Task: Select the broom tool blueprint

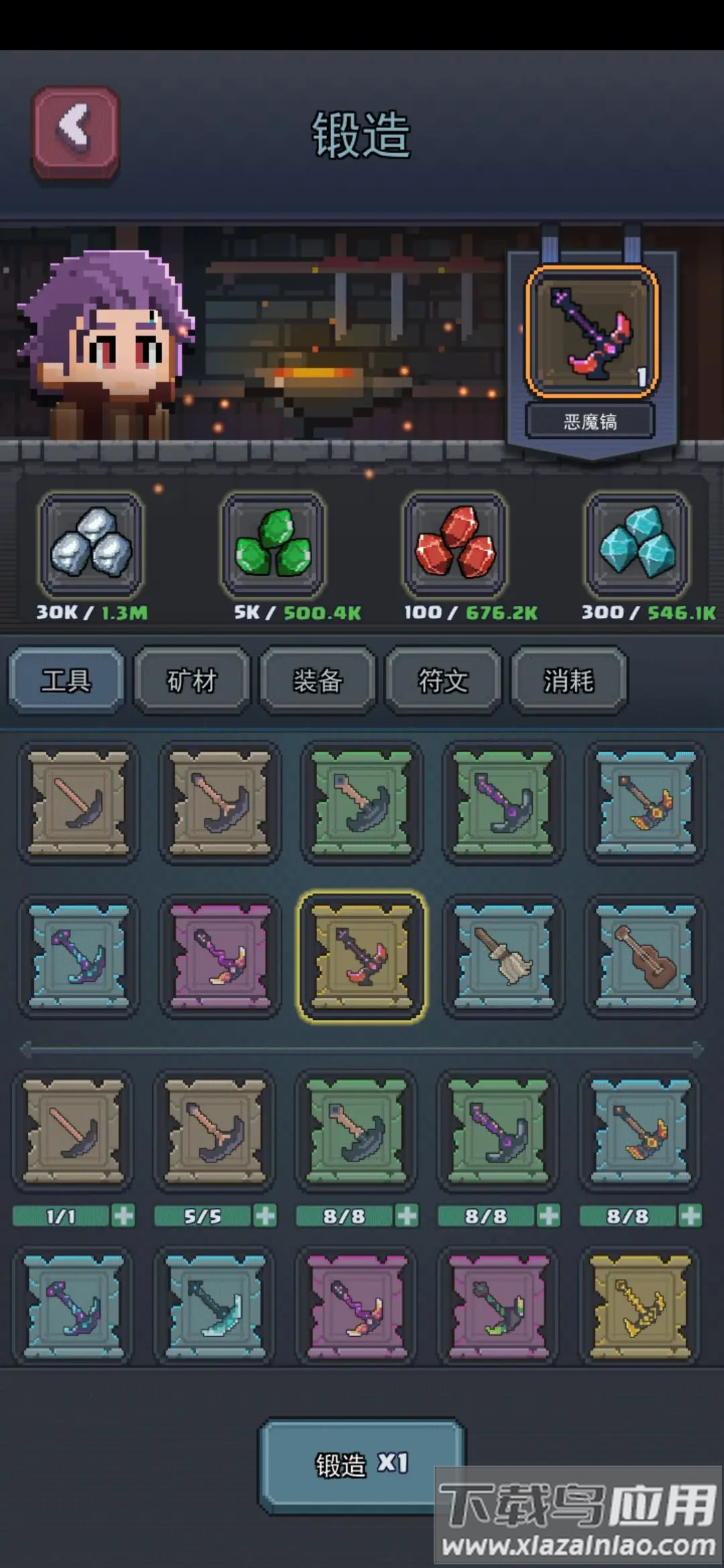Action: click(x=503, y=956)
